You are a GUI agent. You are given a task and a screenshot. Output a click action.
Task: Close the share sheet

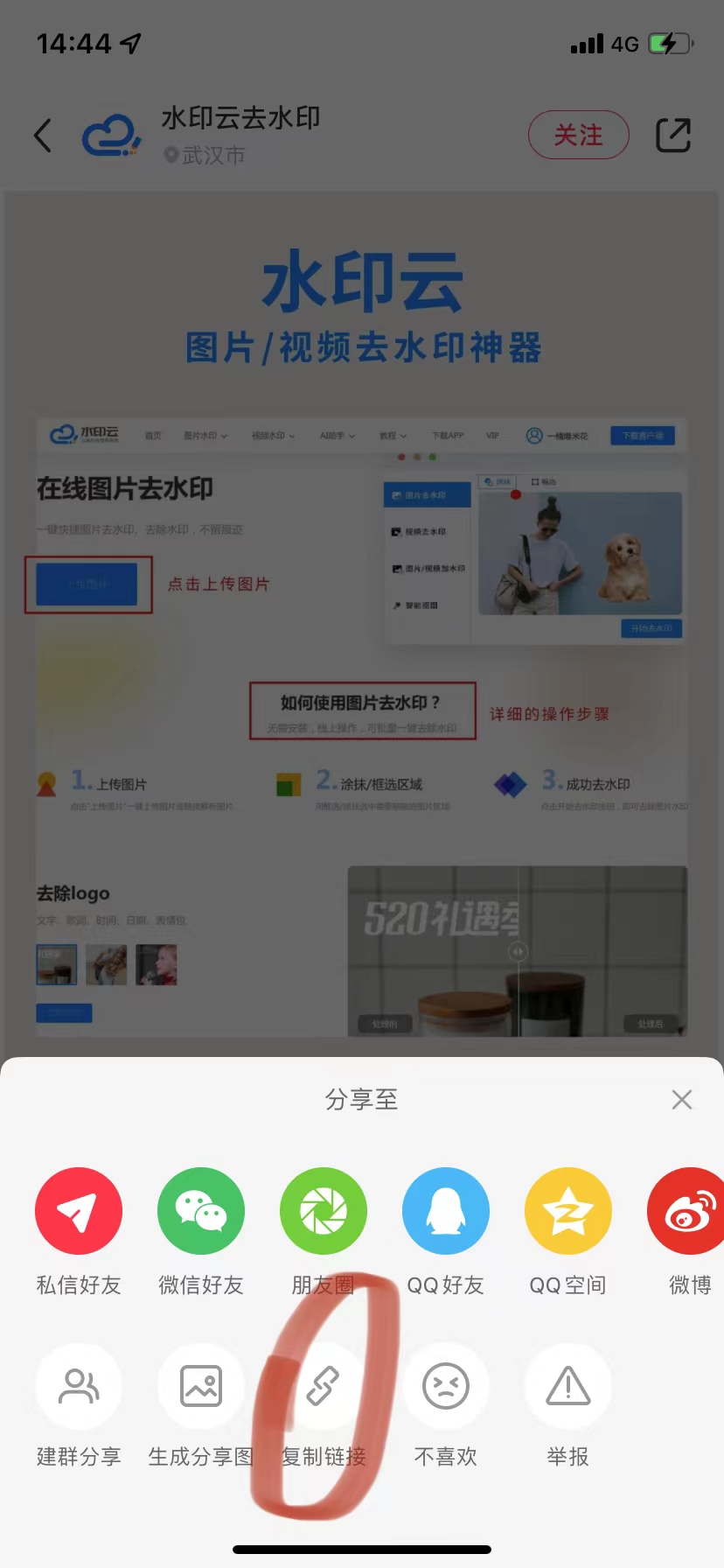tap(682, 1100)
